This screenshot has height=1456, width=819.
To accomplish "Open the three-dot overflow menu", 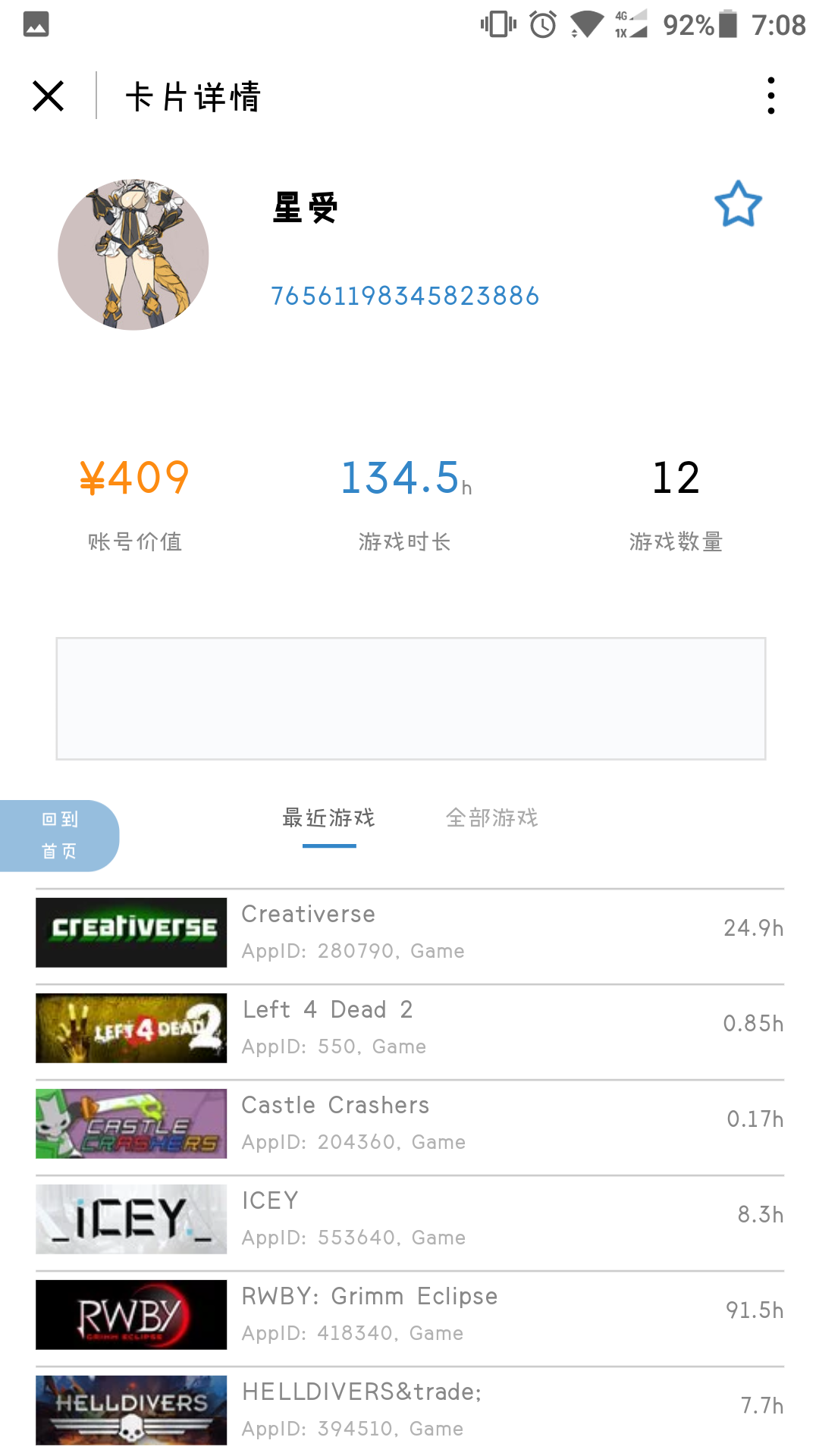I will (770, 96).
